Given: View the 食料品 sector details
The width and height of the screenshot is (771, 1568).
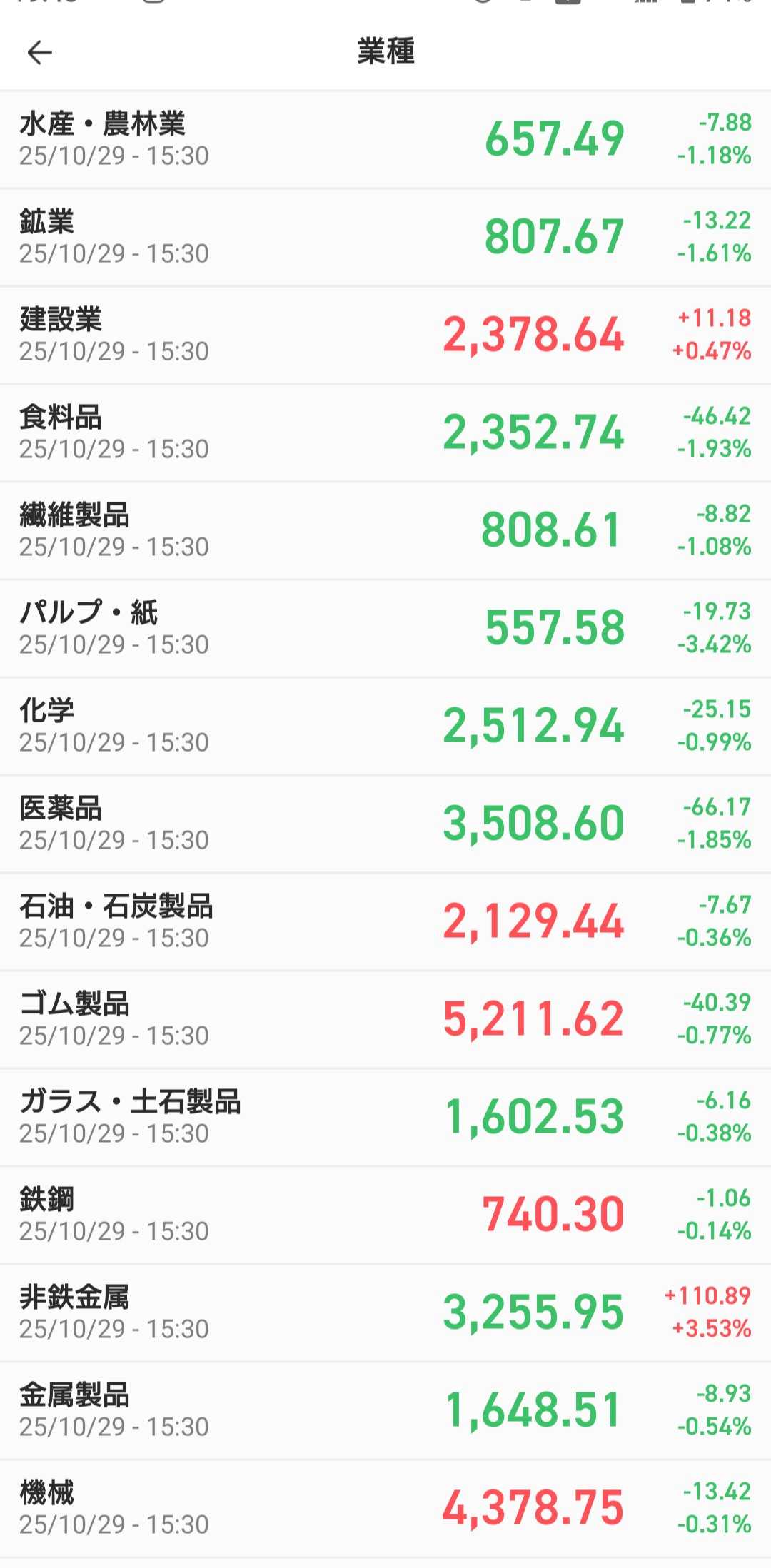Looking at the screenshot, I should [x=385, y=433].
